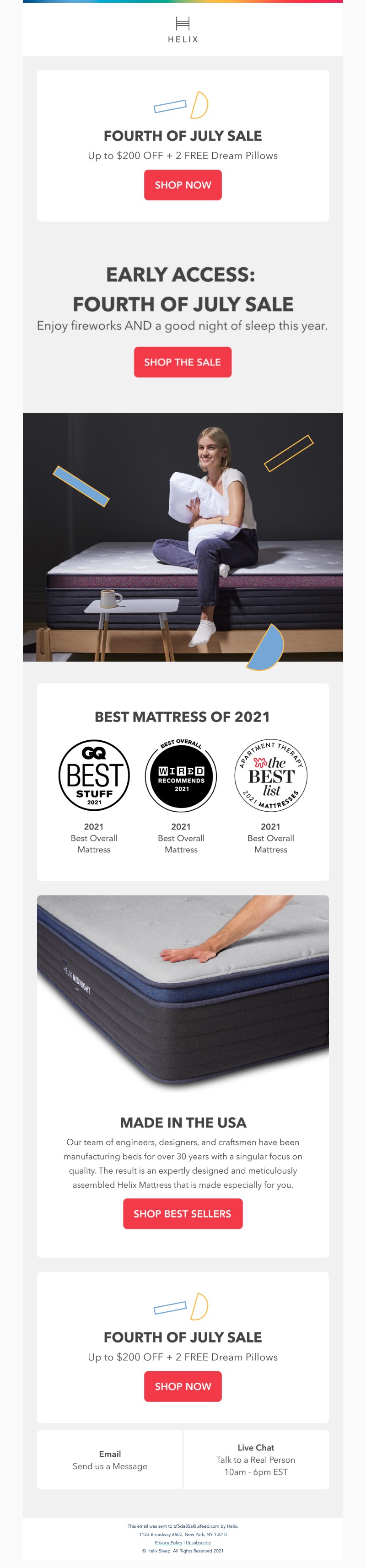Tap the Unsubscribe link
The height and width of the screenshot is (1568, 366).
(199, 1542)
